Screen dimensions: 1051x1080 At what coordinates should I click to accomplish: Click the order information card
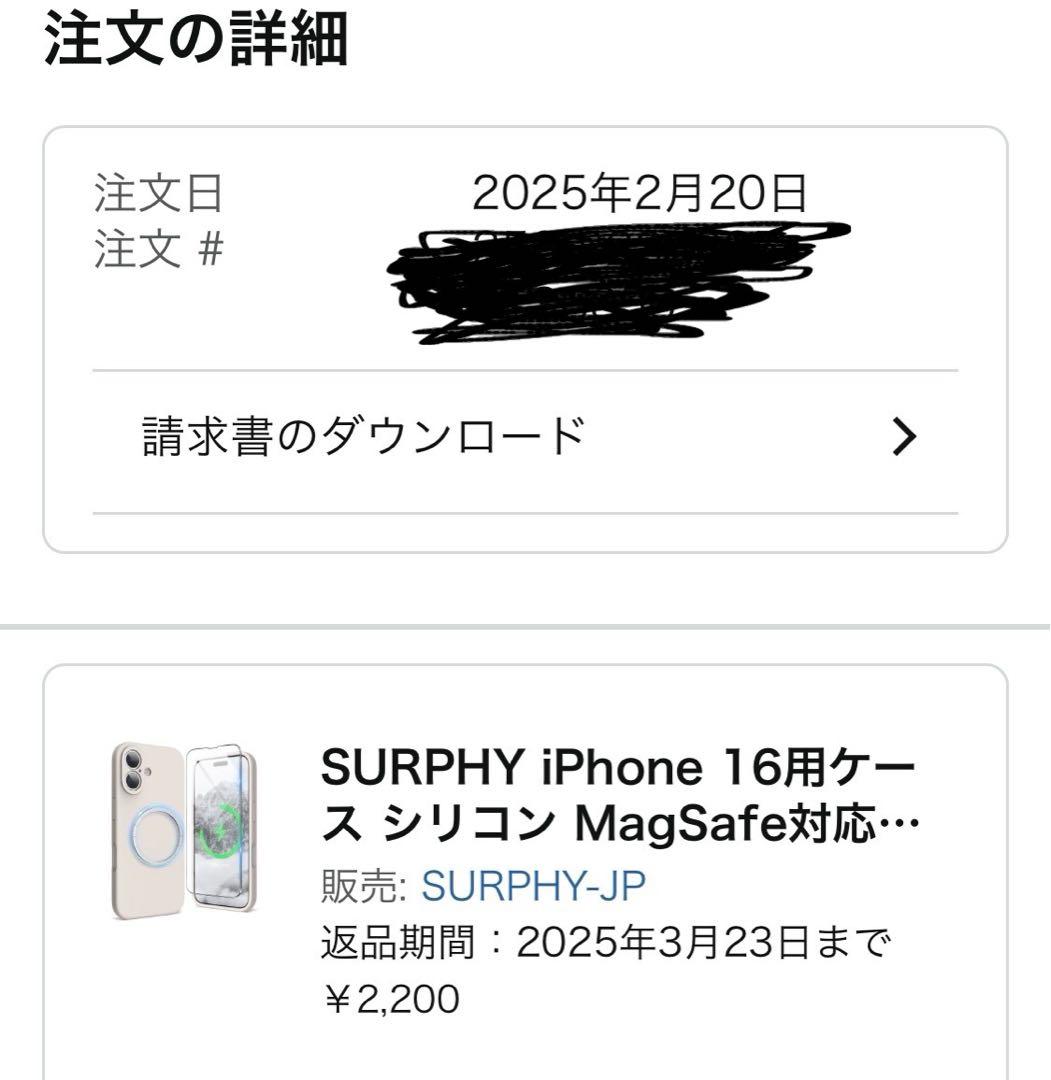[525, 335]
